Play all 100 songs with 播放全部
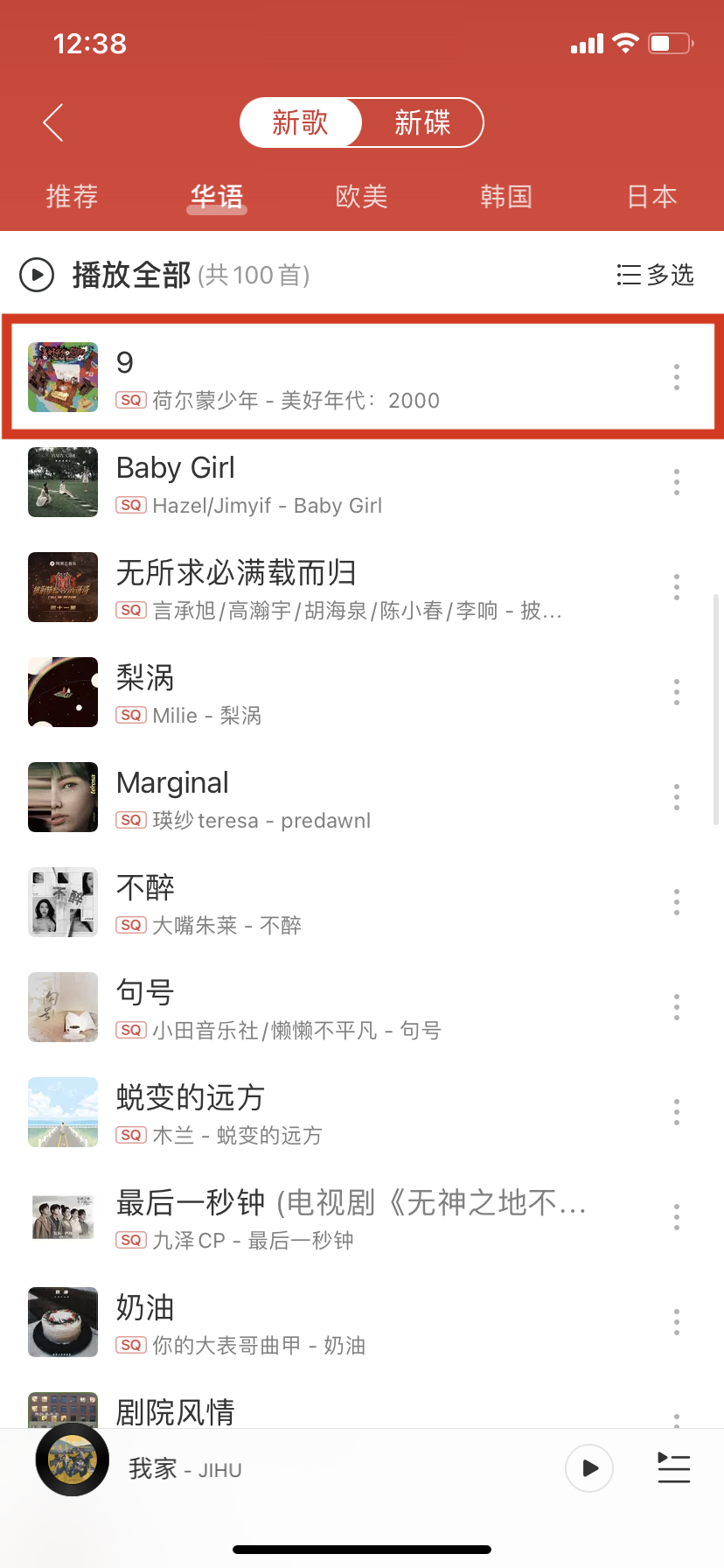 131,276
